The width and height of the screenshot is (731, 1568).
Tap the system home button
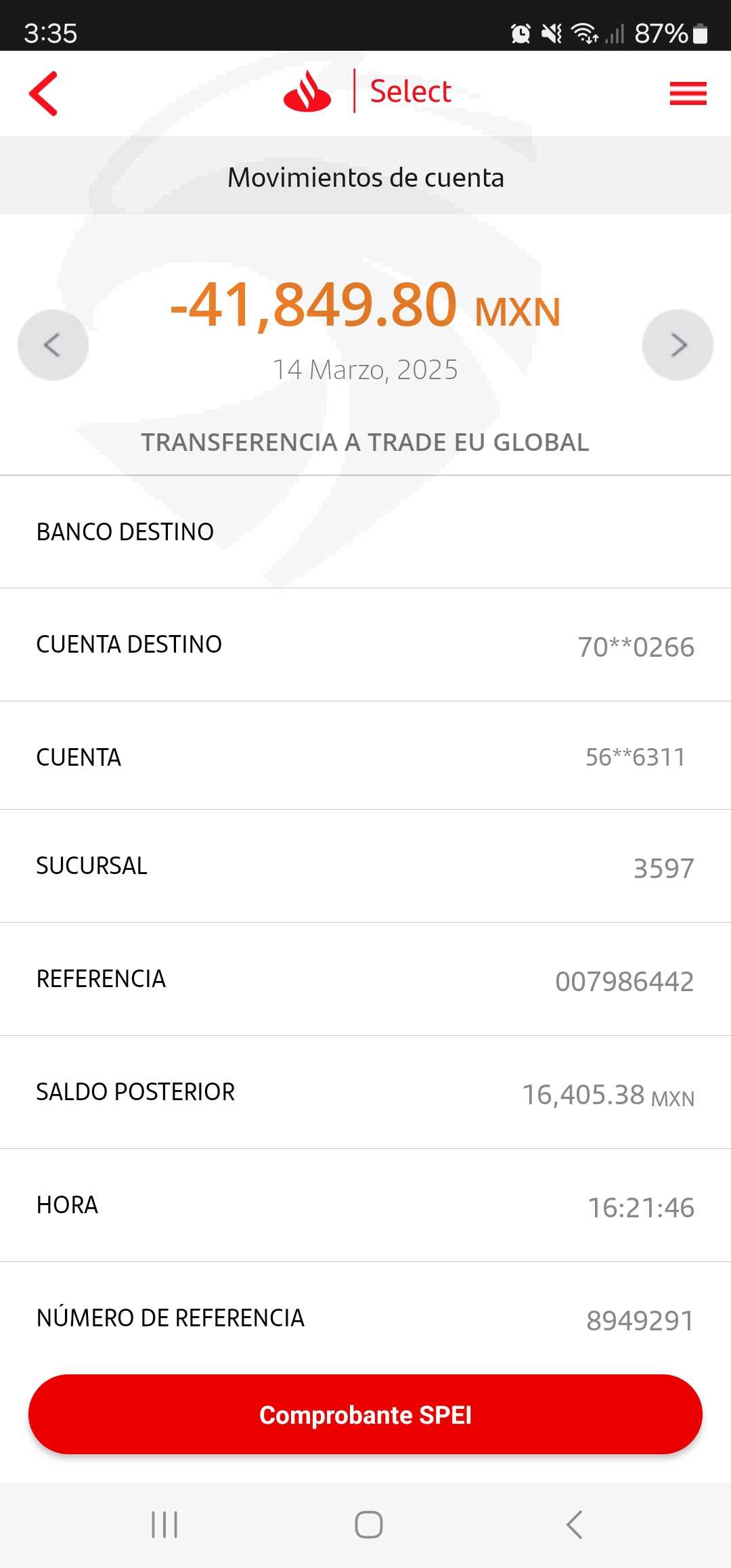click(368, 1525)
